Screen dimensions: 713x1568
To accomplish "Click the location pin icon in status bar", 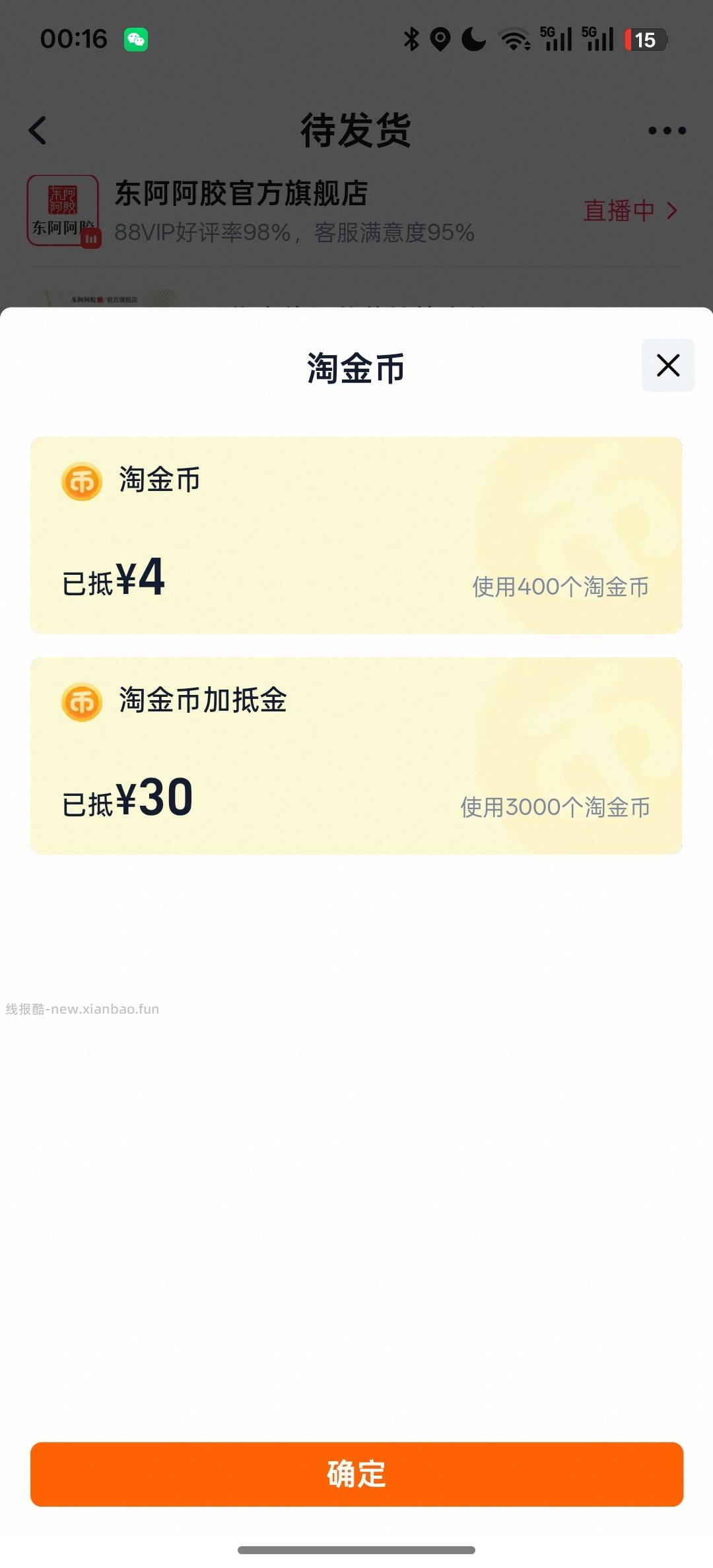I will [440, 40].
